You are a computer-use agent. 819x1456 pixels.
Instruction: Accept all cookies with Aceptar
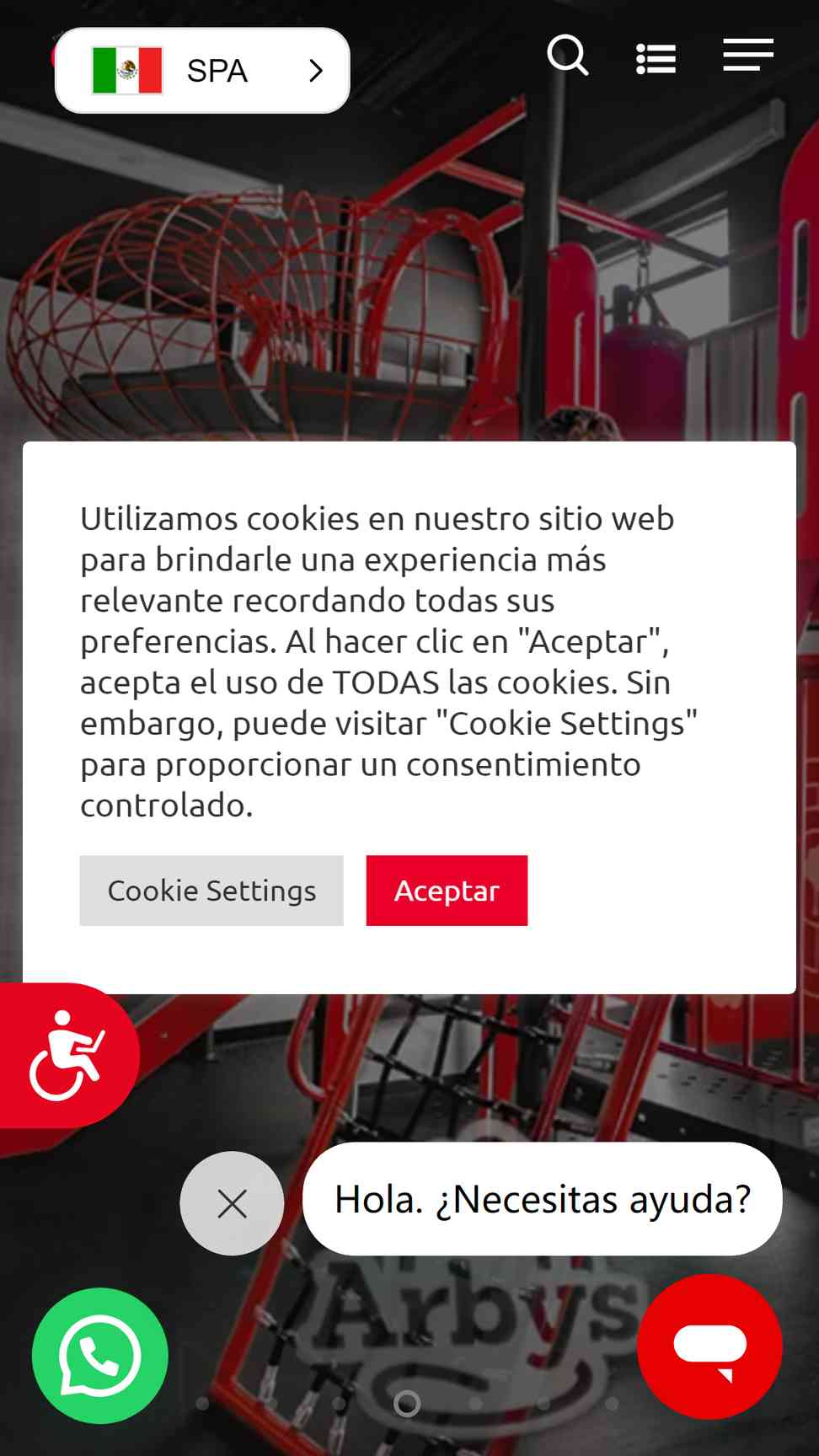(447, 891)
